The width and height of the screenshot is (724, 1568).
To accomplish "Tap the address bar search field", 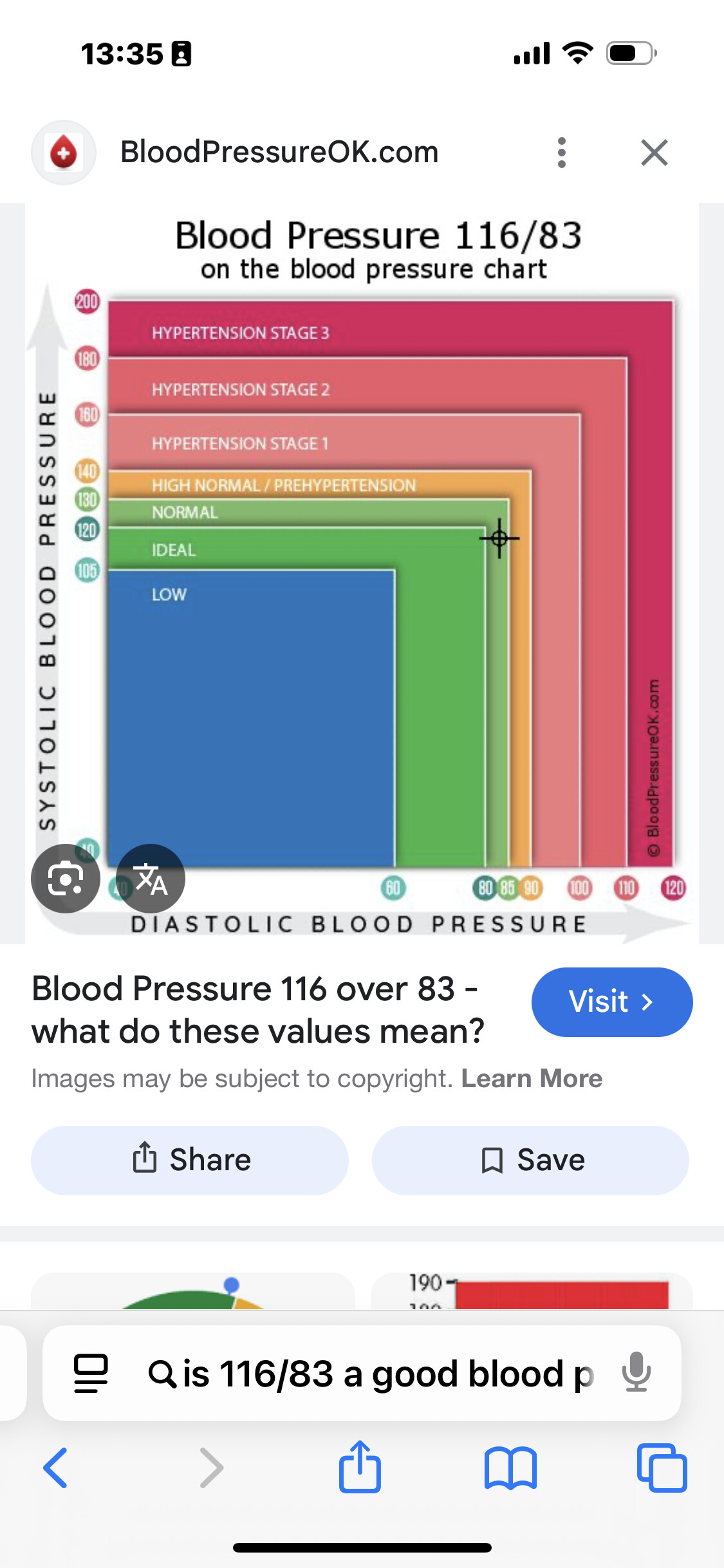I will click(x=370, y=1373).
